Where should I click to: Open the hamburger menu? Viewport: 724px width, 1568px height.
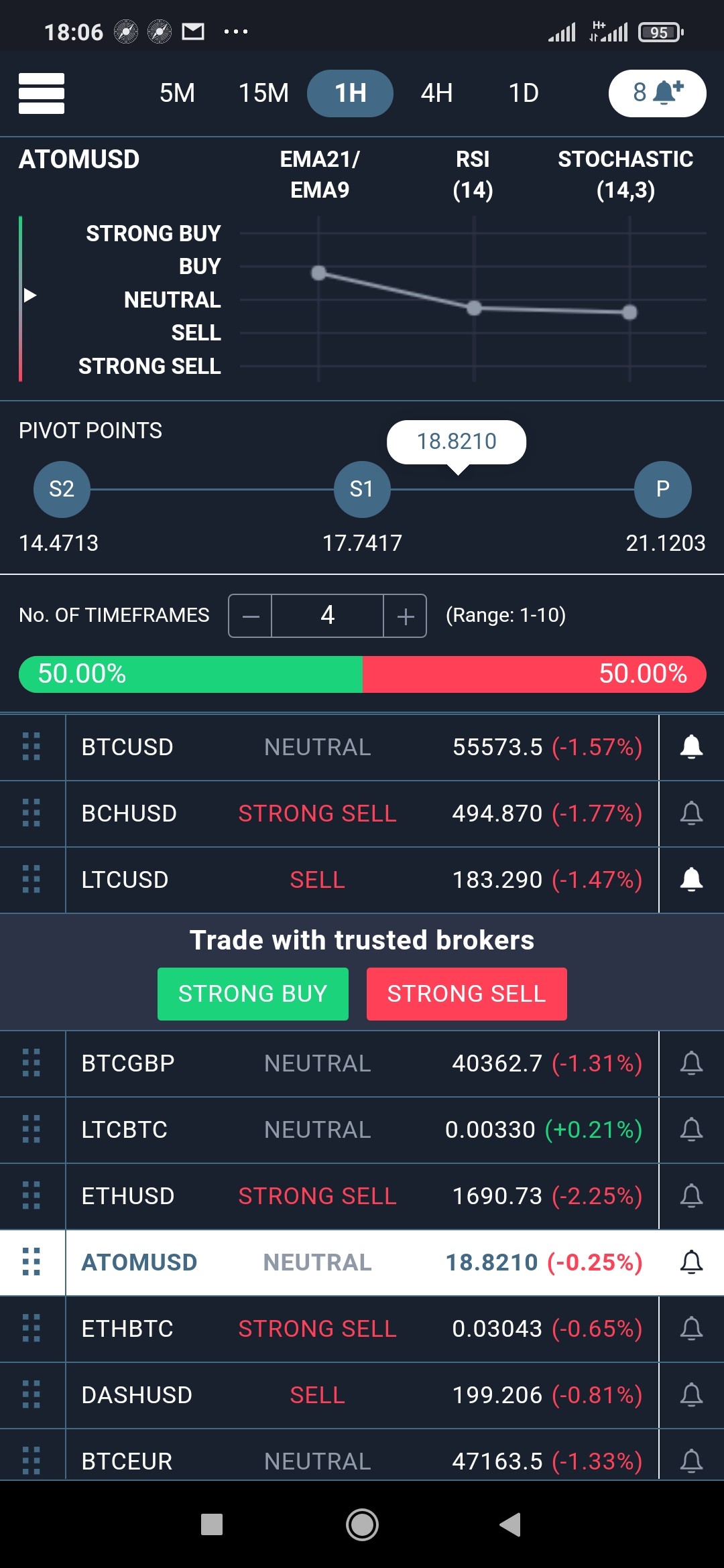[42, 93]
